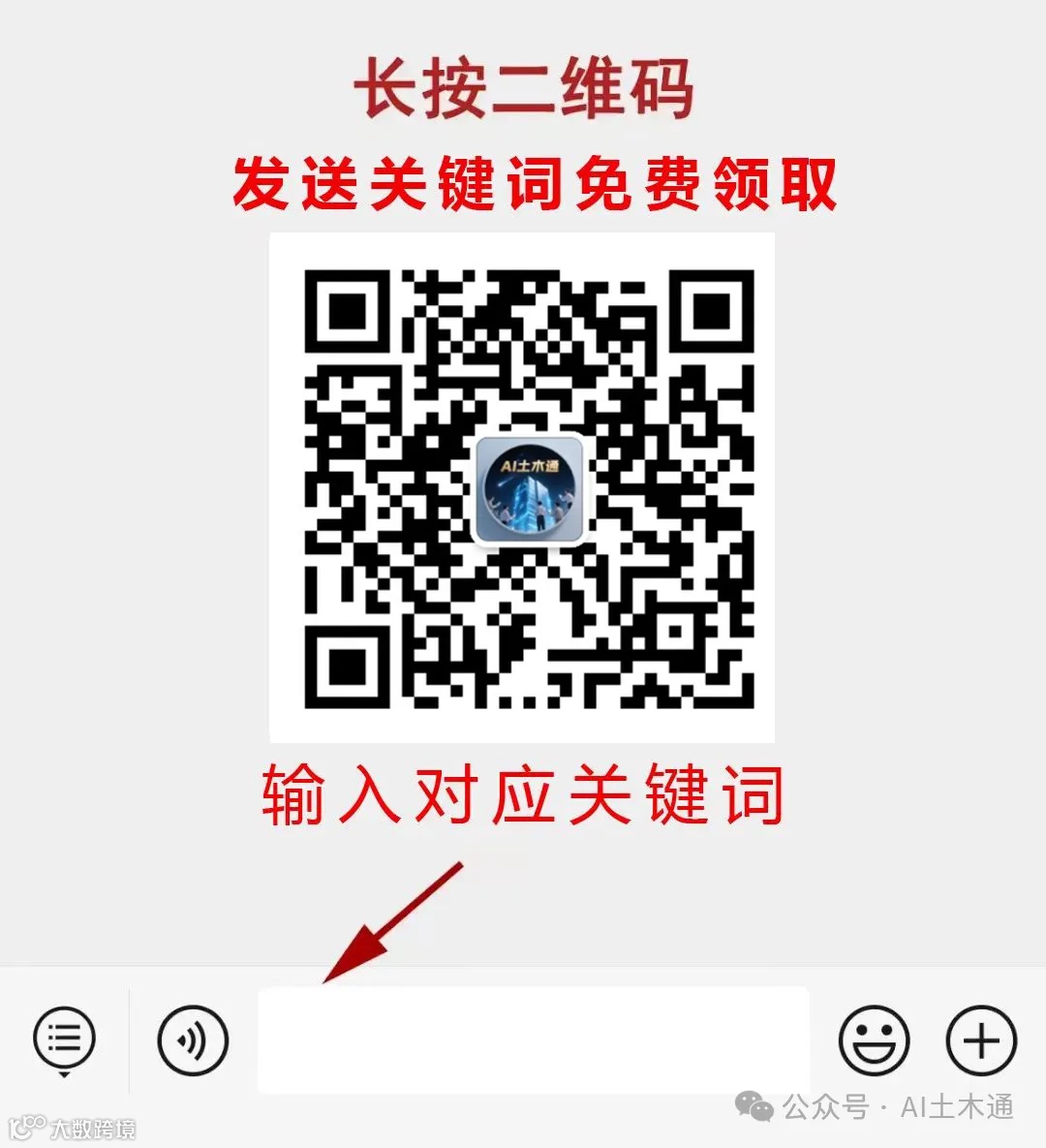
Task: Expand attachment options with the plus control
Action: (981, 1039)
